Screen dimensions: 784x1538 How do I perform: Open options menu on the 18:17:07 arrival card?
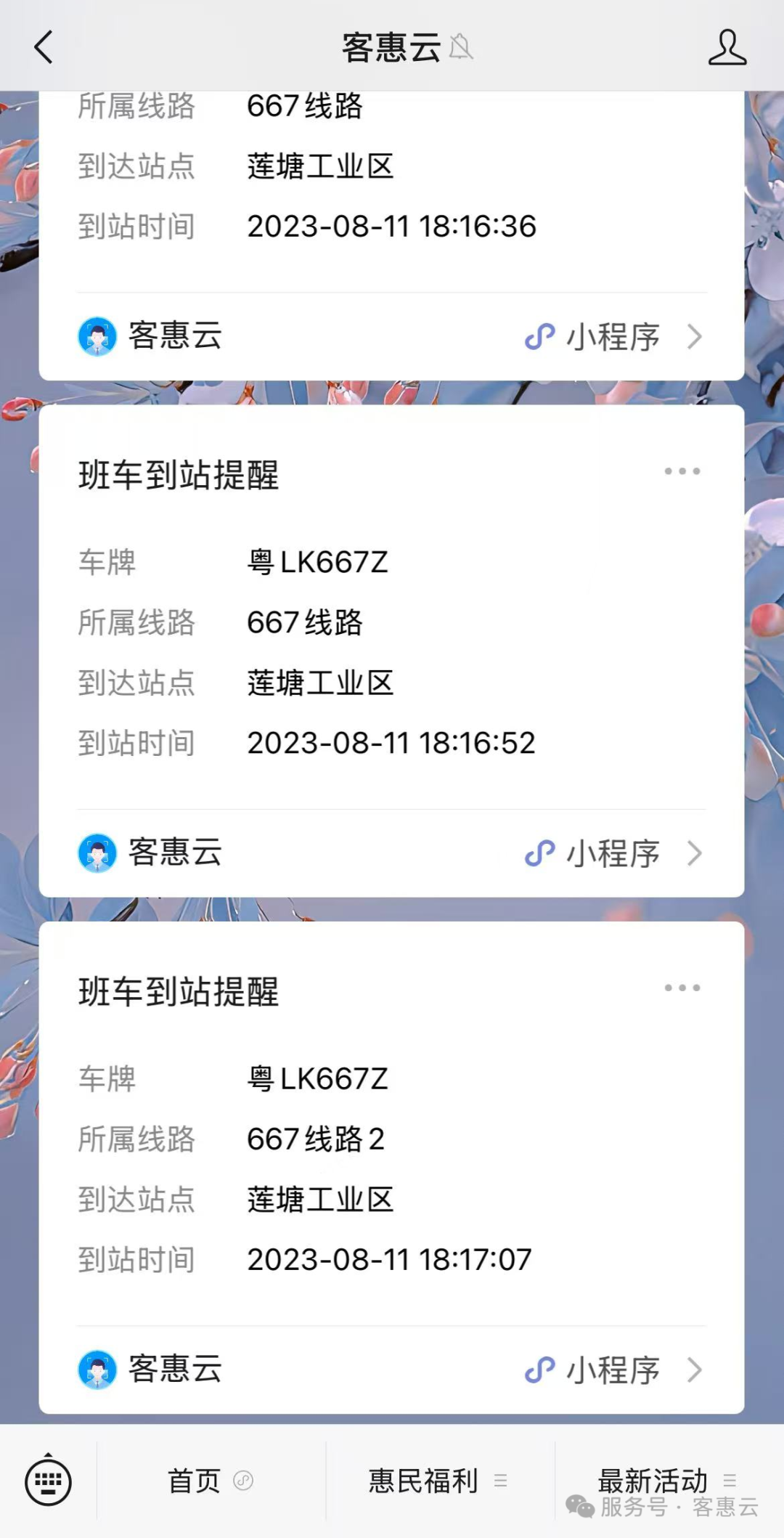tap(682, 988)
